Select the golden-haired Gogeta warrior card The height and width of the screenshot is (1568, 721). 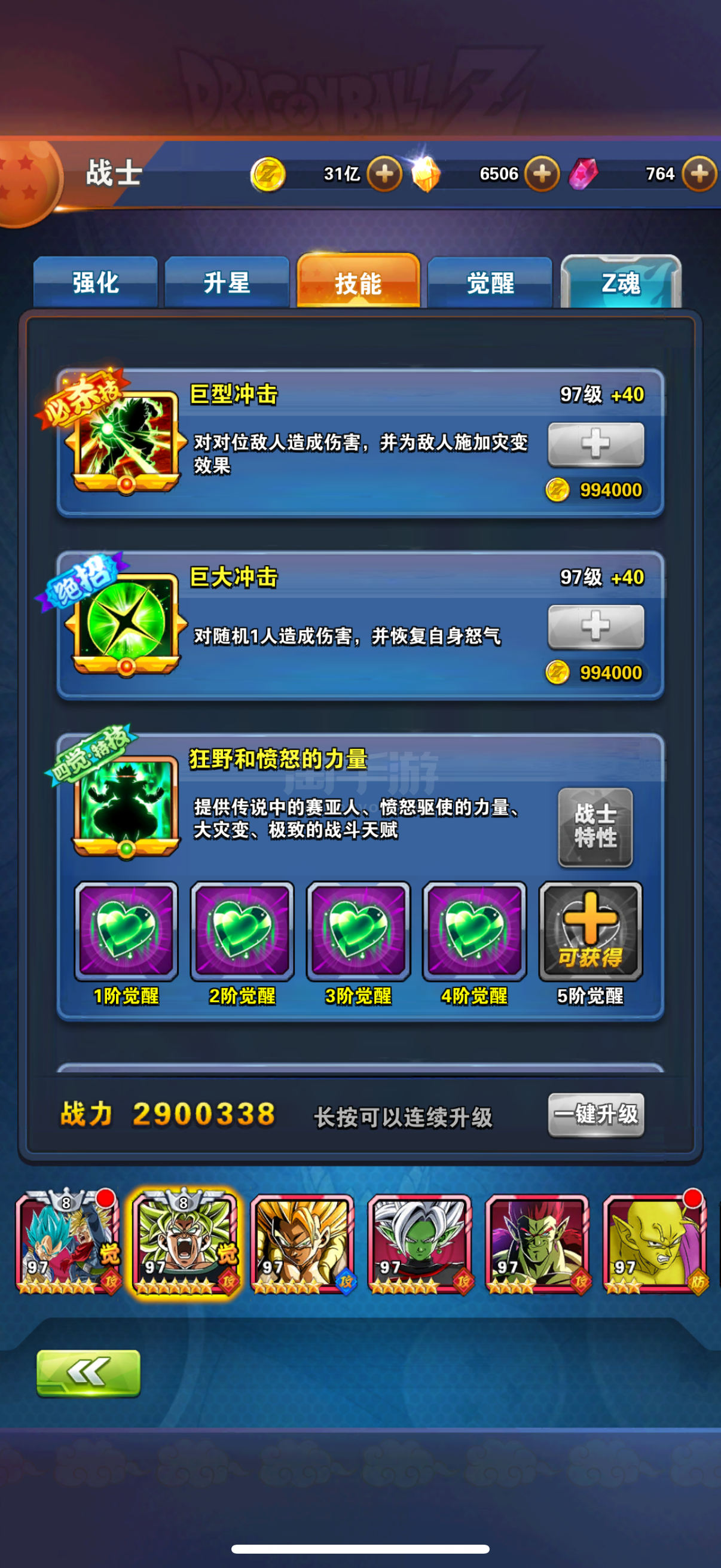pyautogui.click(x=303, y=1243)
